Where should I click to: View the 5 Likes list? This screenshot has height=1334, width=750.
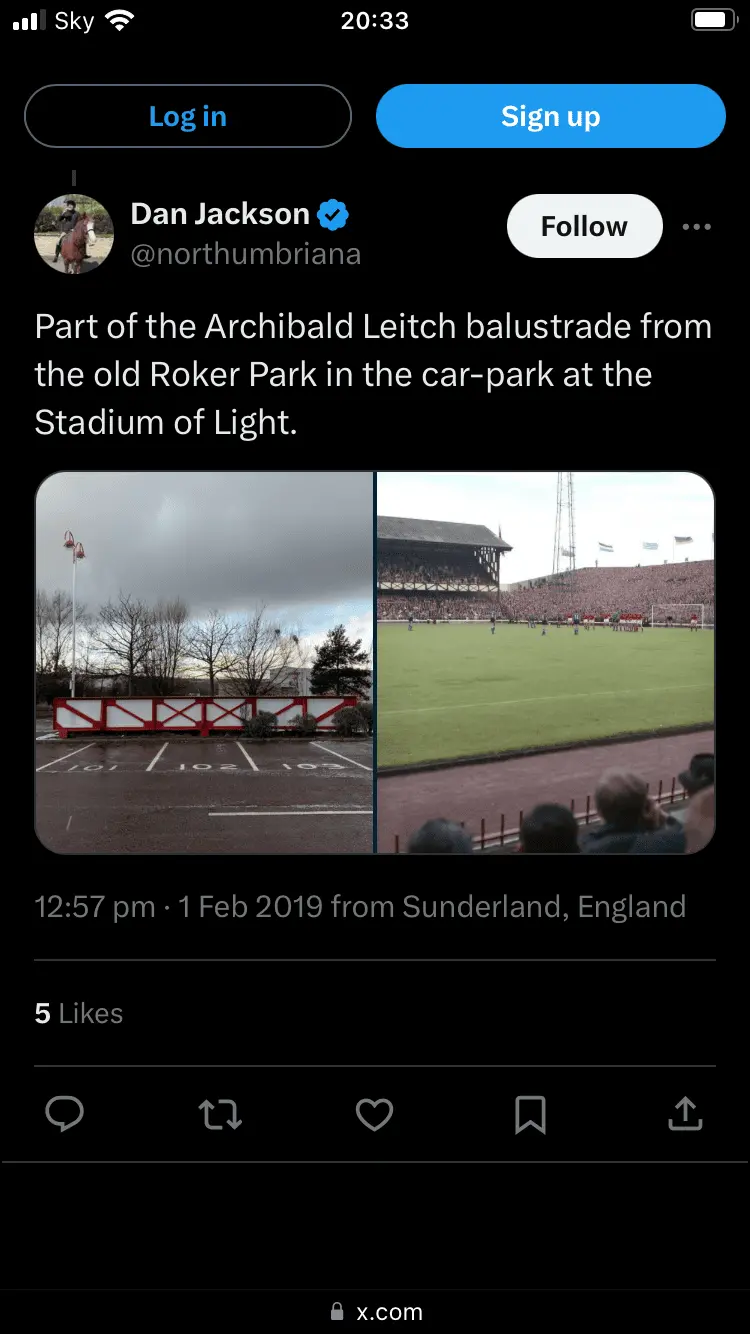pyautogui.click(x=79, y=1013)
